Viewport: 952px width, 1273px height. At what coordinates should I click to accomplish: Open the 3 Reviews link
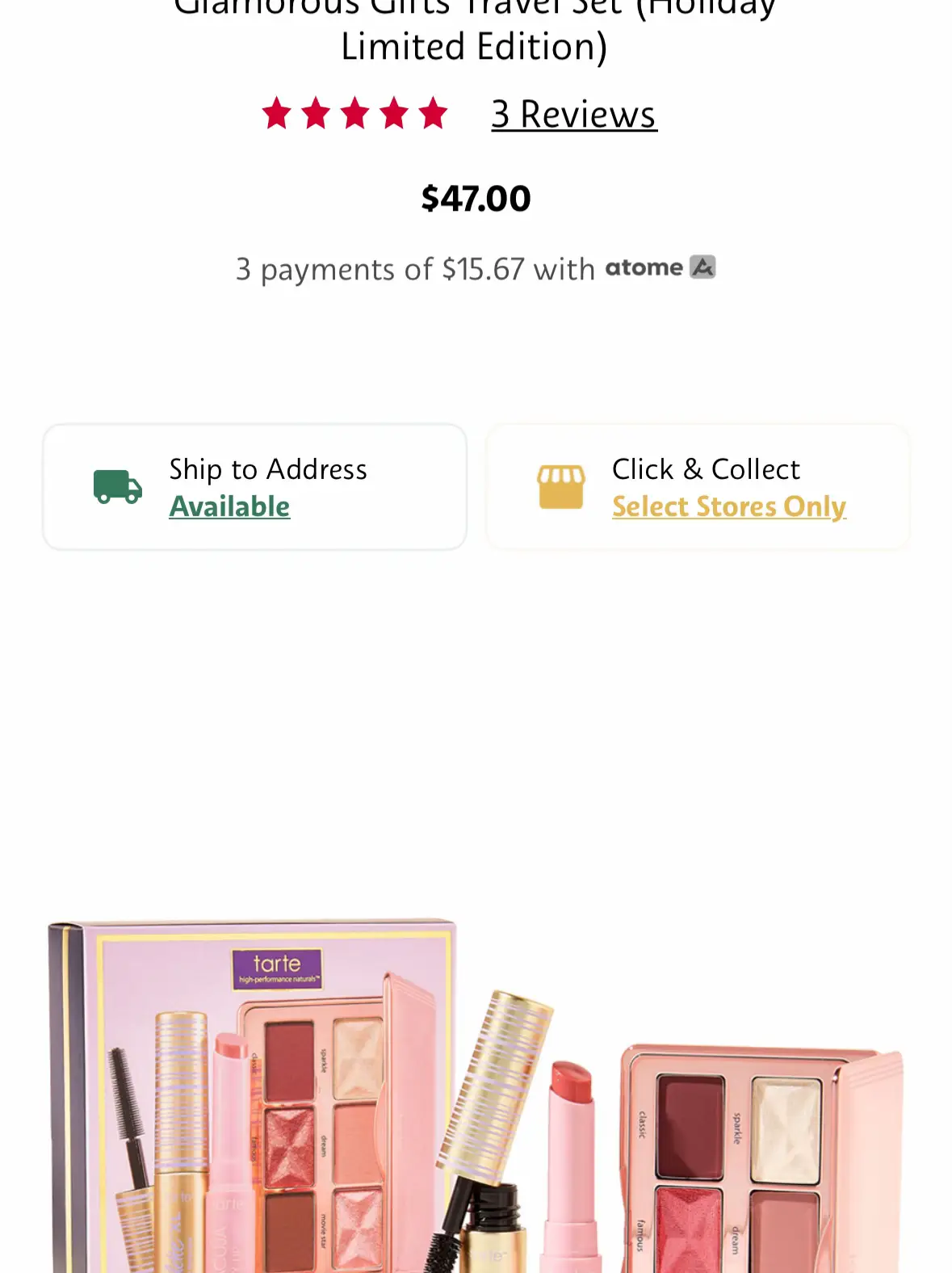[574, 114]
